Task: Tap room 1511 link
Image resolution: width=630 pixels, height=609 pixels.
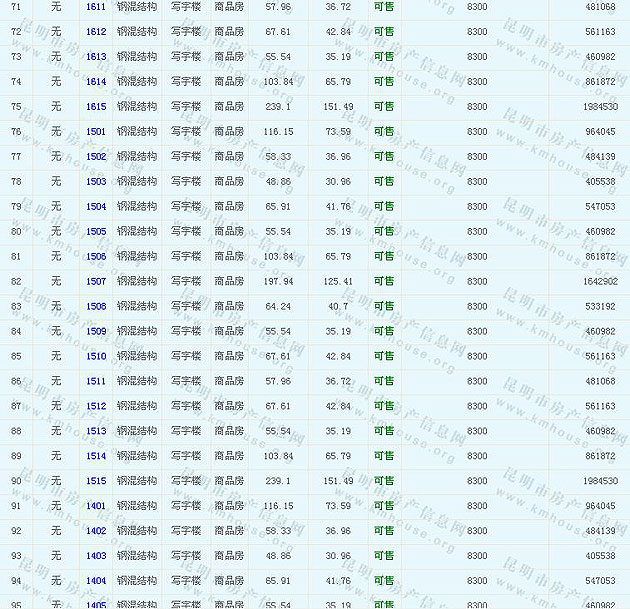Action: 96,381
